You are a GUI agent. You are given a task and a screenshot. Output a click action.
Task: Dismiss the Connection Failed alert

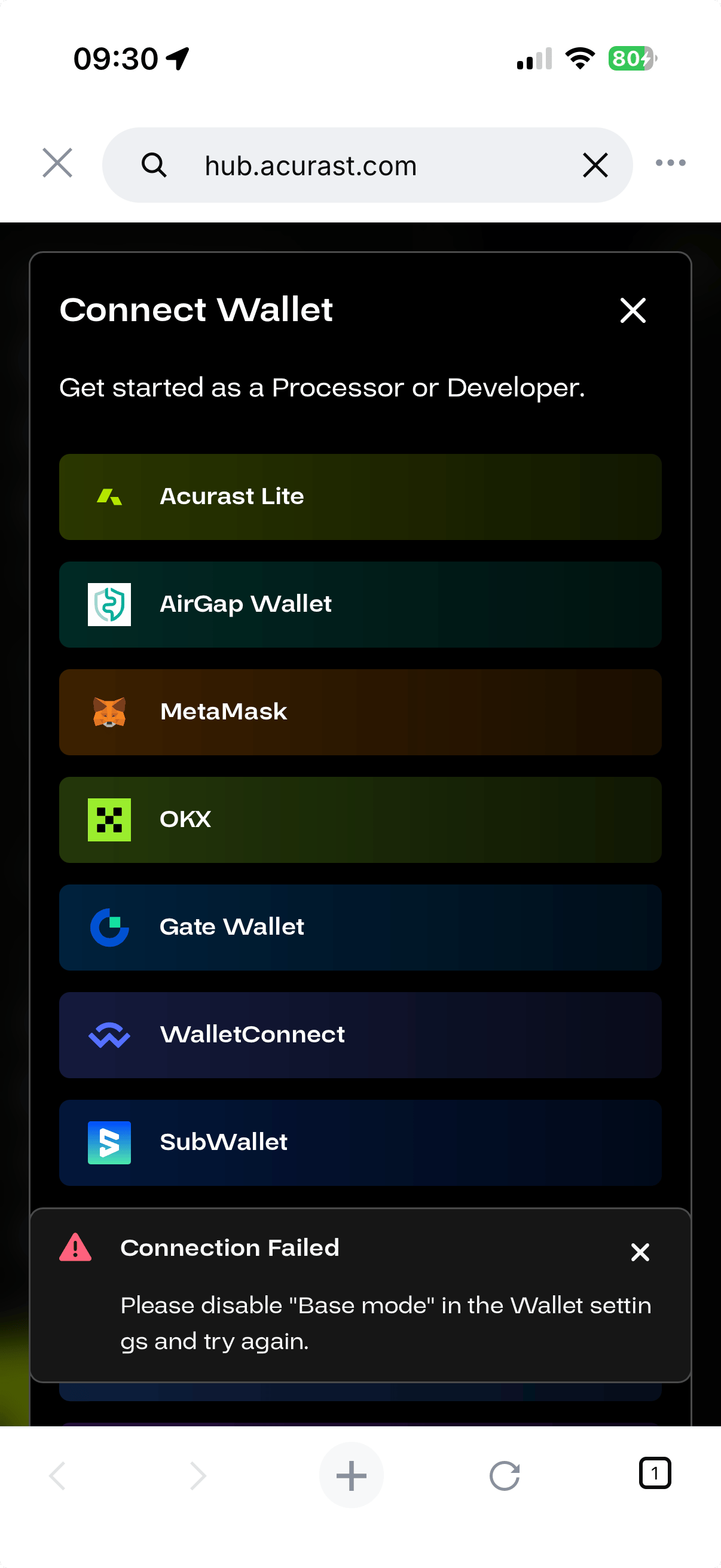(640, 1253)
